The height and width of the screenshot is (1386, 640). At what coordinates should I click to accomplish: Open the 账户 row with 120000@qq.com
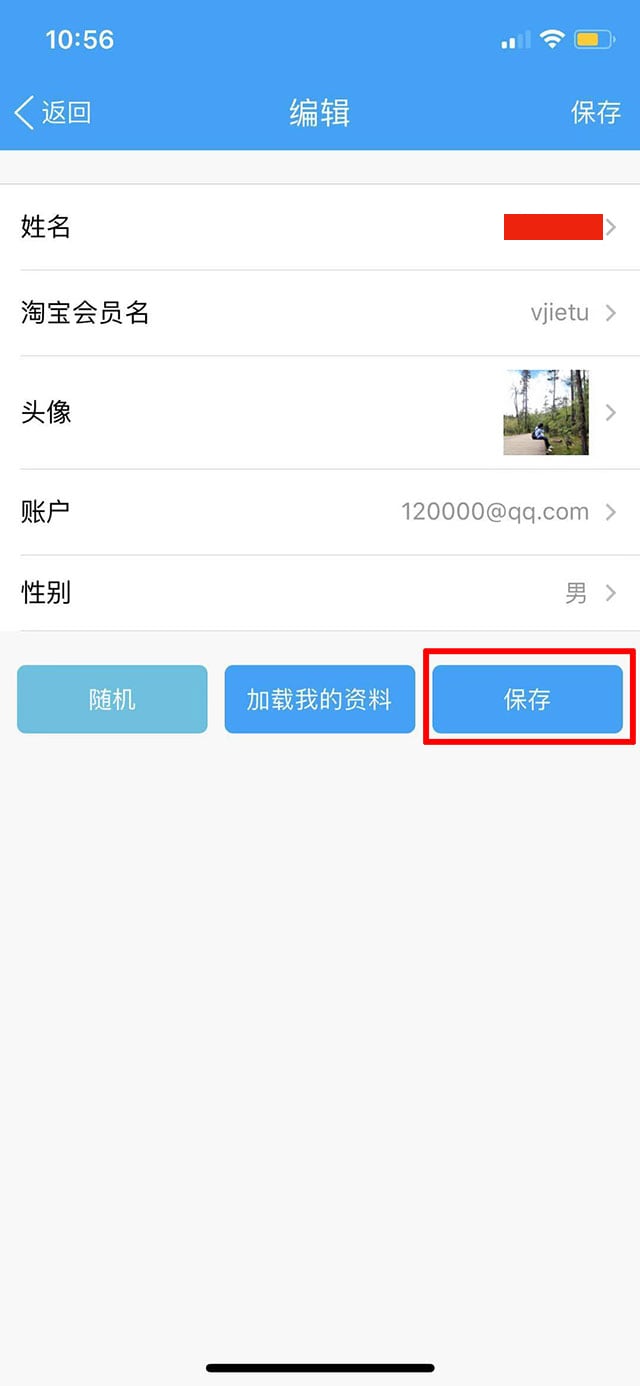(x=320, y=512)
